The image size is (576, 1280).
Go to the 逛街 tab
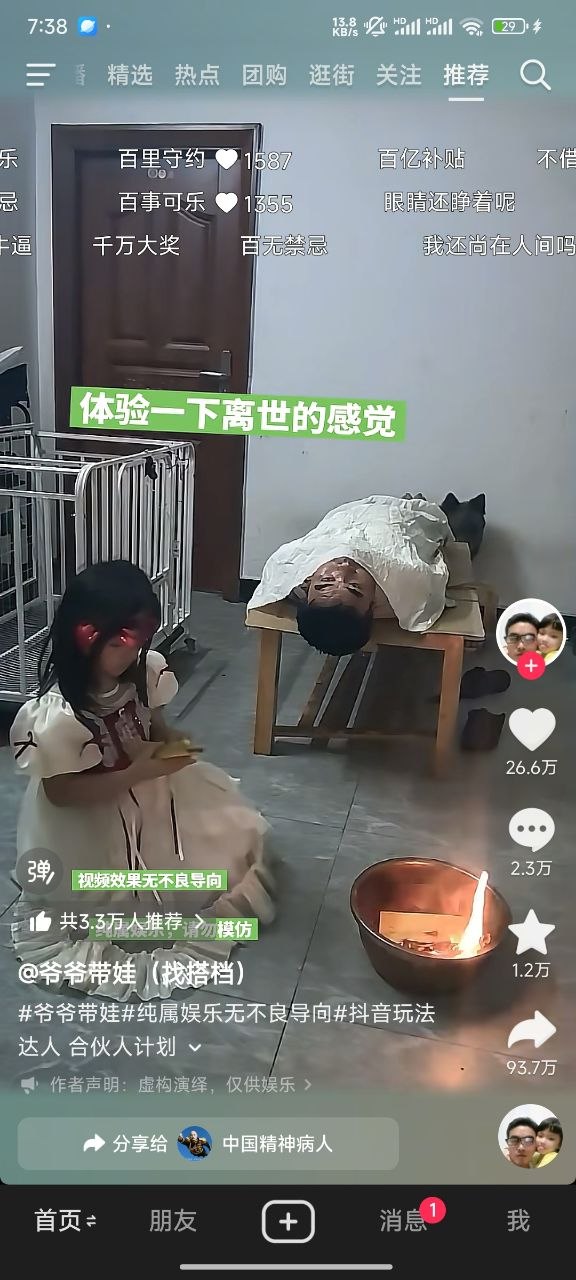pos(331,74)
